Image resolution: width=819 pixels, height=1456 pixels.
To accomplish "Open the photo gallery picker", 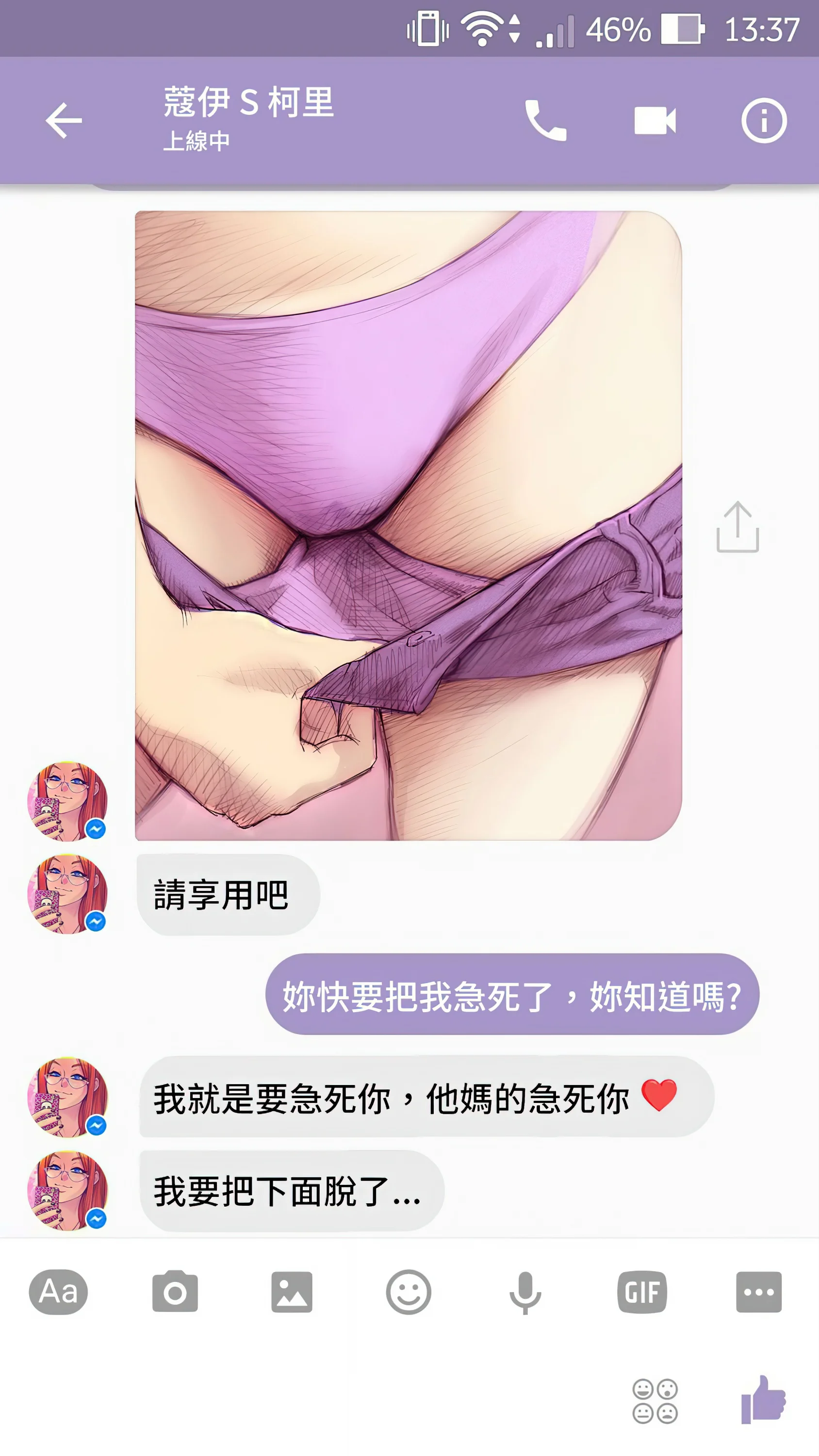I will 291,1292.
